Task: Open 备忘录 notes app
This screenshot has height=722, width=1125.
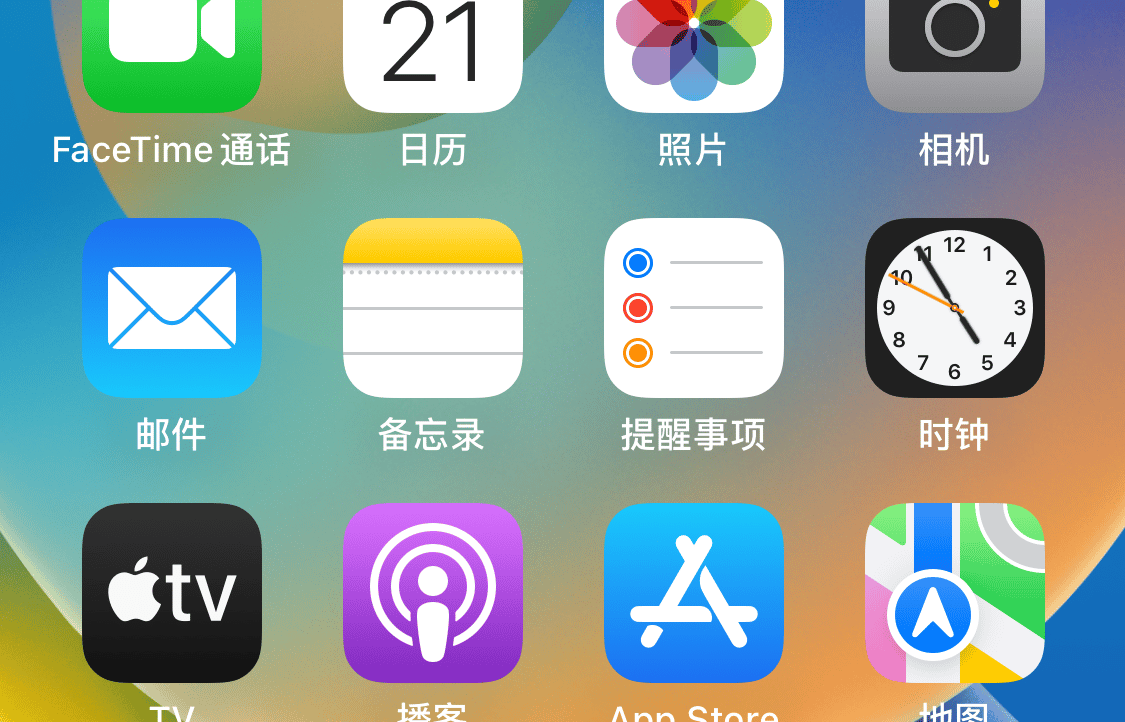Action: point(433,308)
